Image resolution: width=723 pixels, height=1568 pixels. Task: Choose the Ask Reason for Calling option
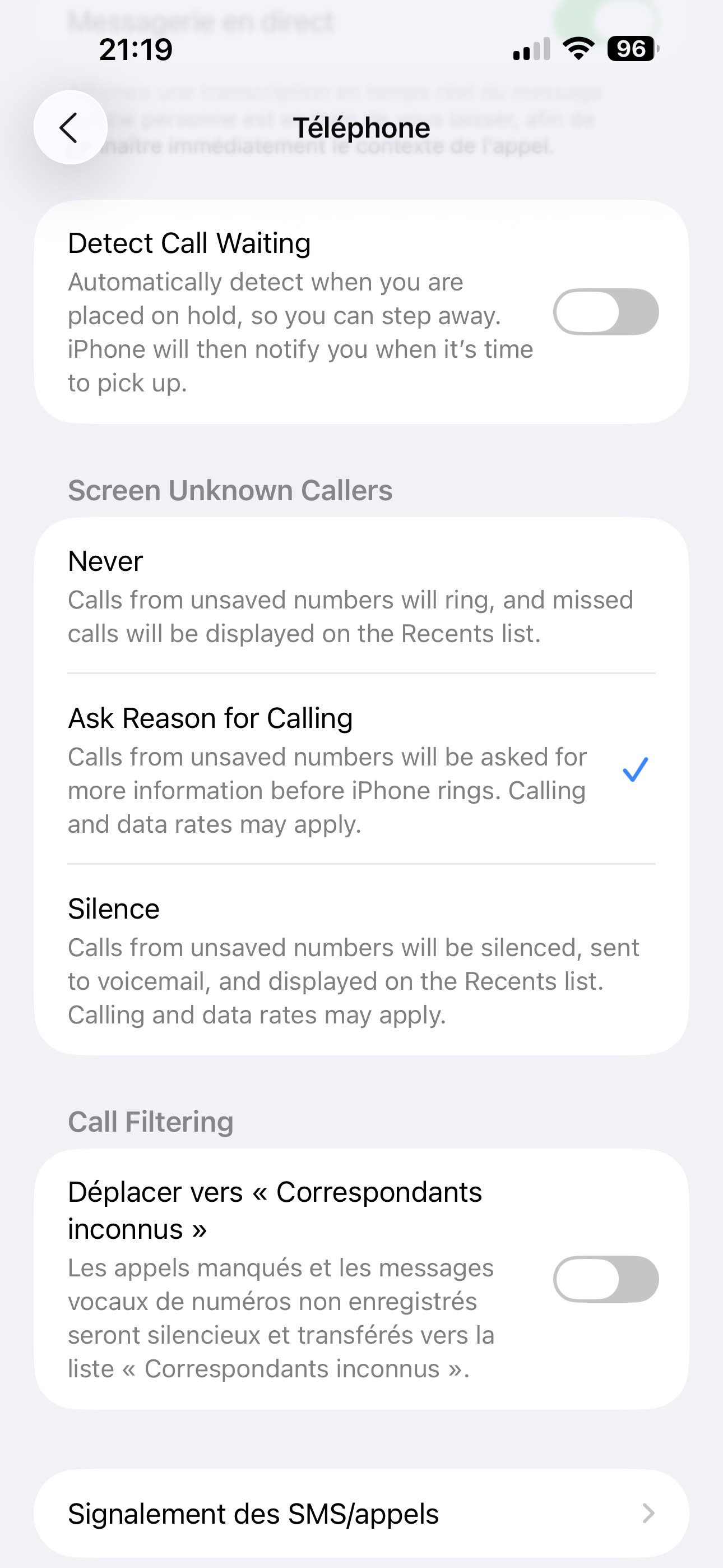click(x=361, y=769)
